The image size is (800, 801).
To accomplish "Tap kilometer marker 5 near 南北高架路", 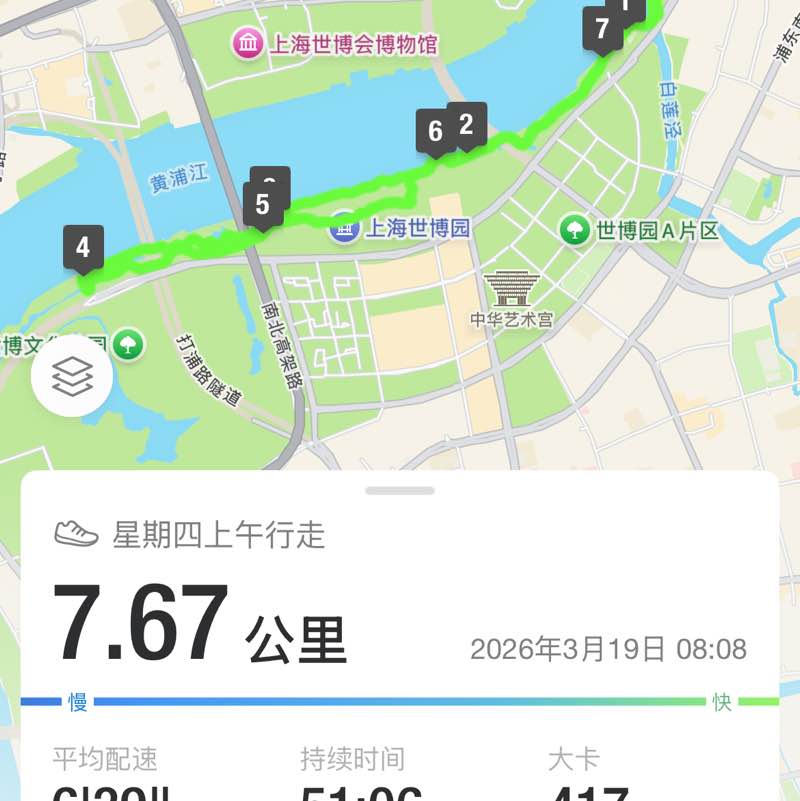I will [263, 203].
